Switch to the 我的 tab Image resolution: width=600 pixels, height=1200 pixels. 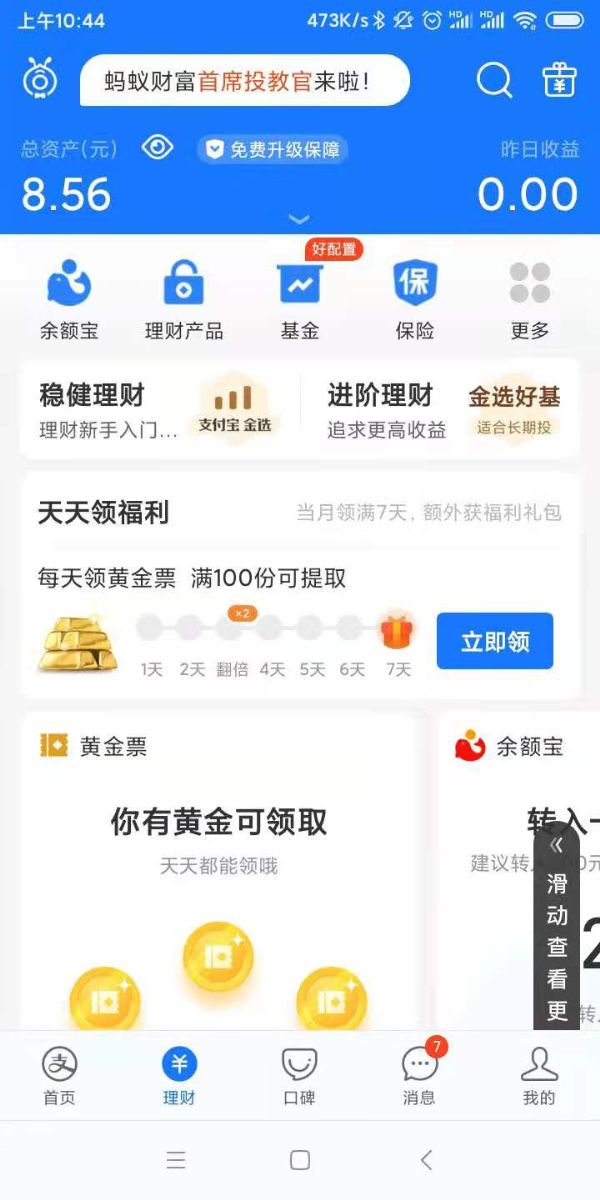click(539, 1075)
